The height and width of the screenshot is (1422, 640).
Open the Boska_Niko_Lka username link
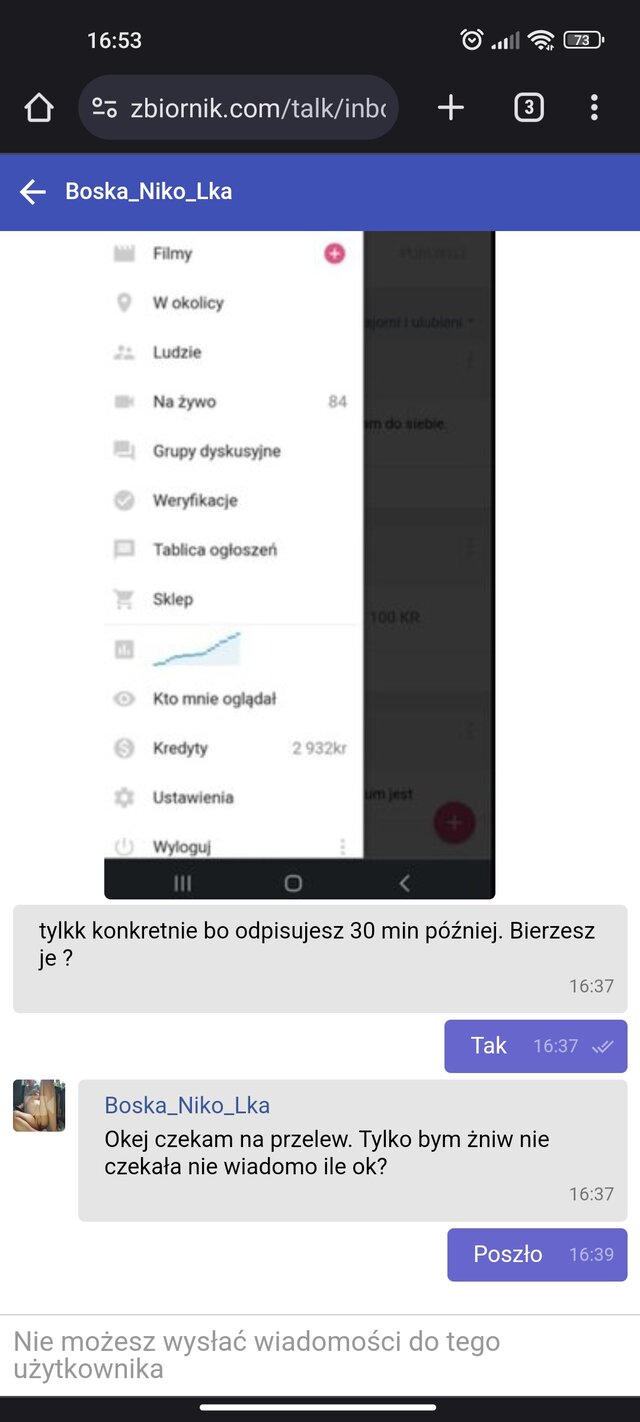click(187, 1105)
